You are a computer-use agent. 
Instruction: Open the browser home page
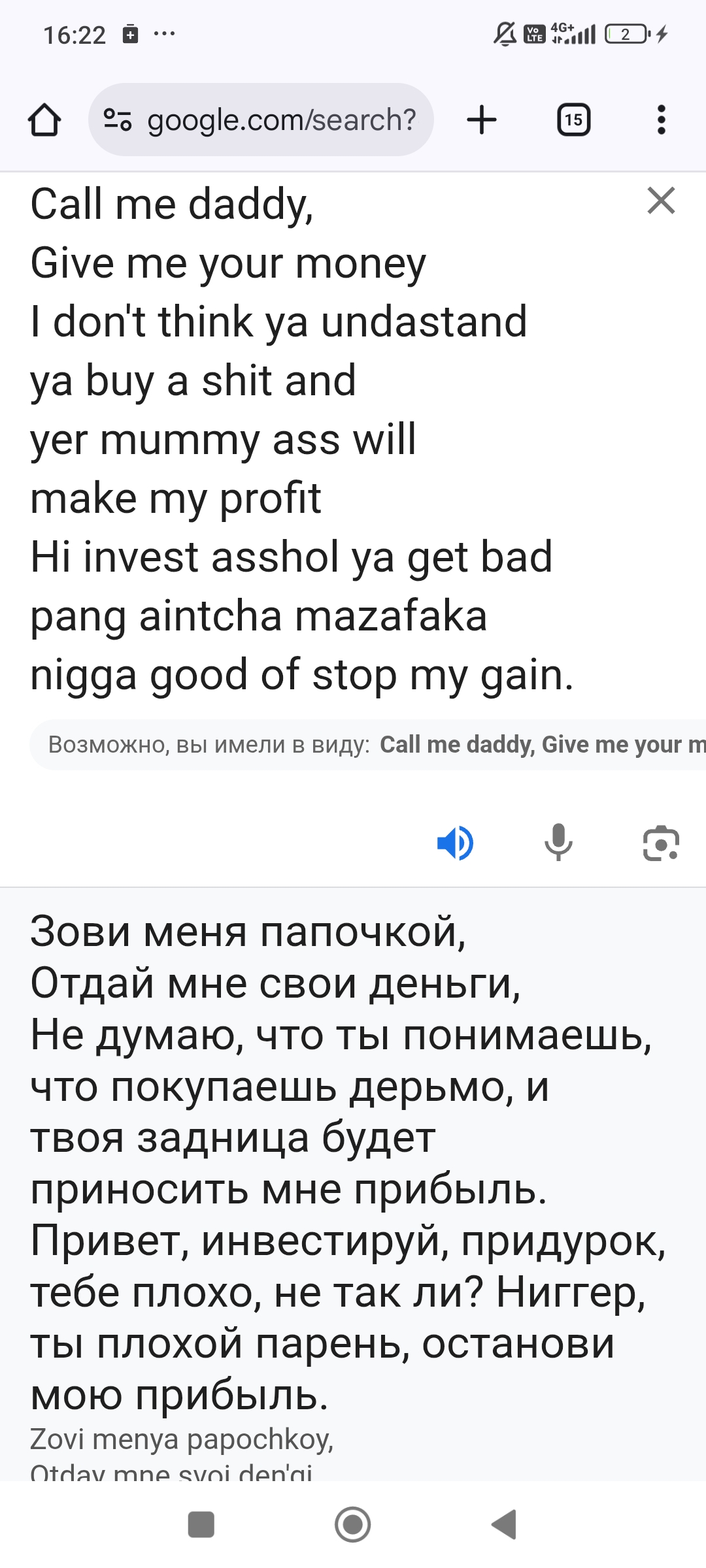click(44, 120)
